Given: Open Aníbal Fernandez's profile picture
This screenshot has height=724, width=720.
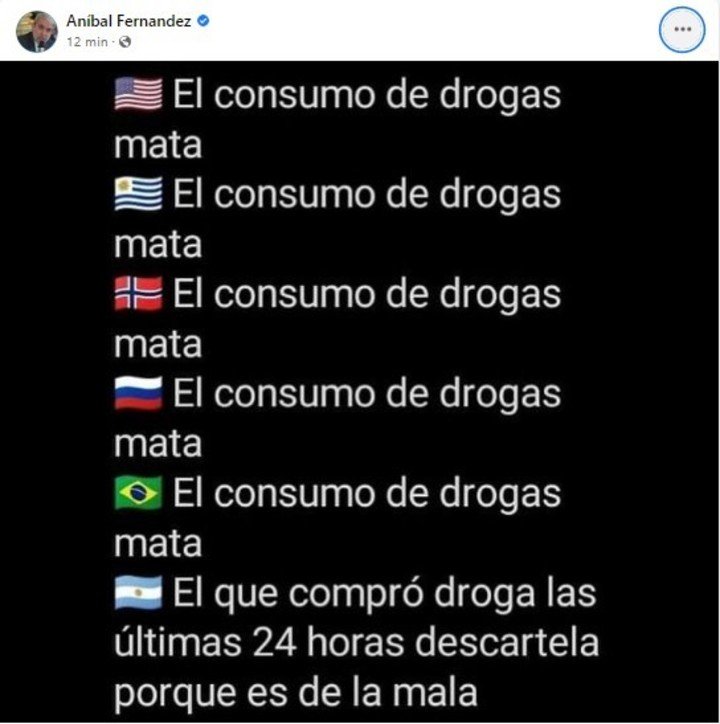Looking at the screenshot, I should click(36, 31).
